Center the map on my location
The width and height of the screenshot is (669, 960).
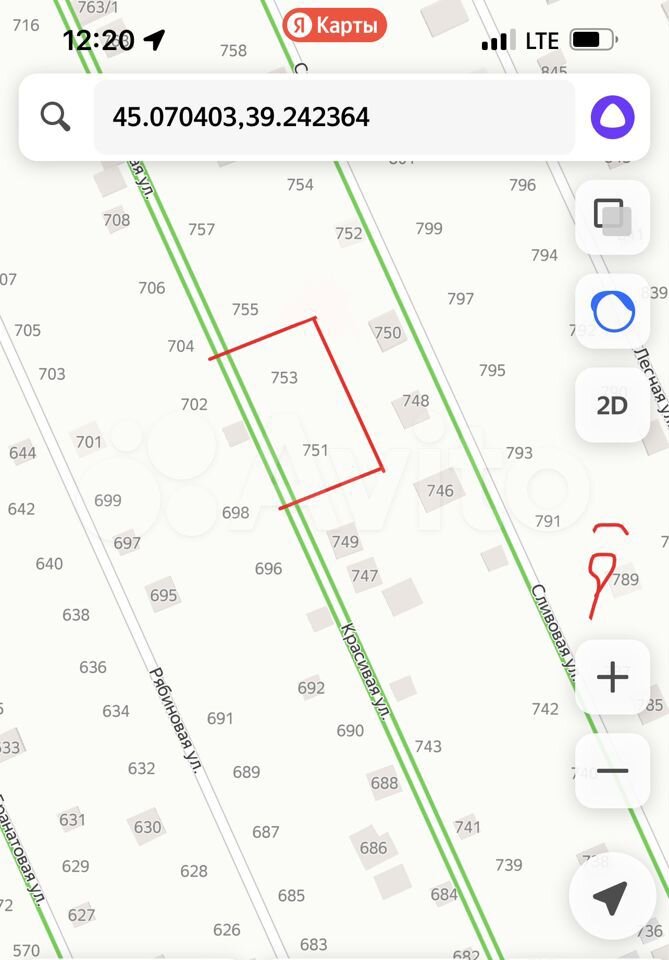[610, 897]
